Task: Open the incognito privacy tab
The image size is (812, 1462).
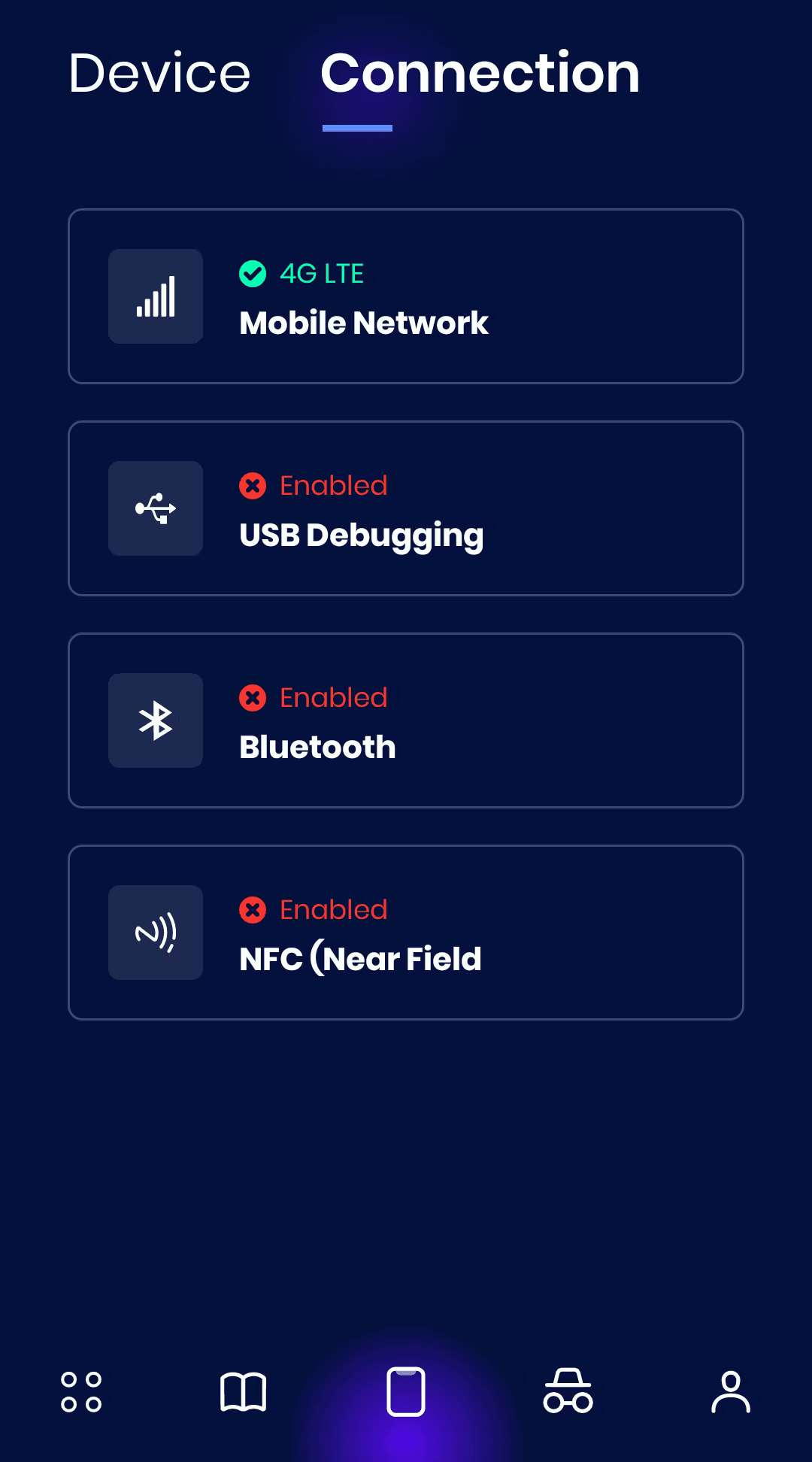Action: coord(568,1391)
